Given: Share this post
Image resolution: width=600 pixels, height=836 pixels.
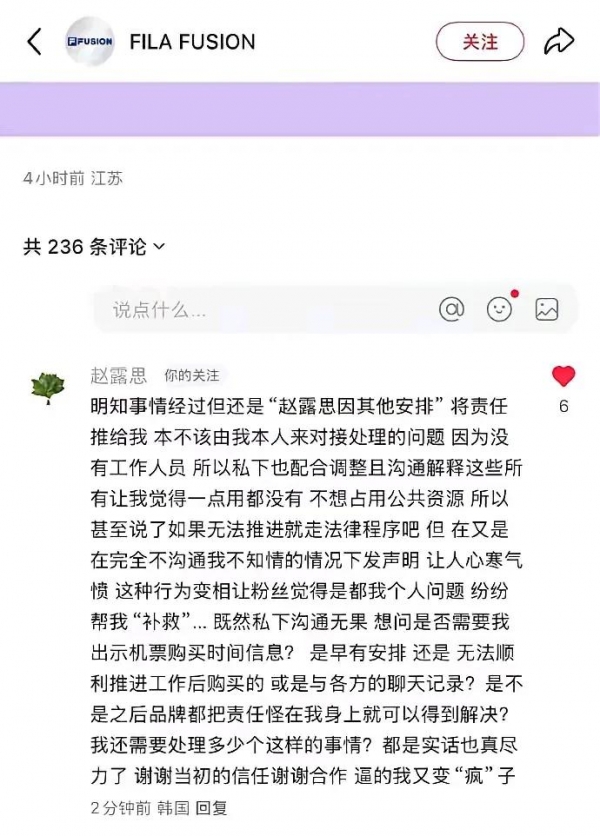Looking at the screenshot, I should click(x=559, y=42).
